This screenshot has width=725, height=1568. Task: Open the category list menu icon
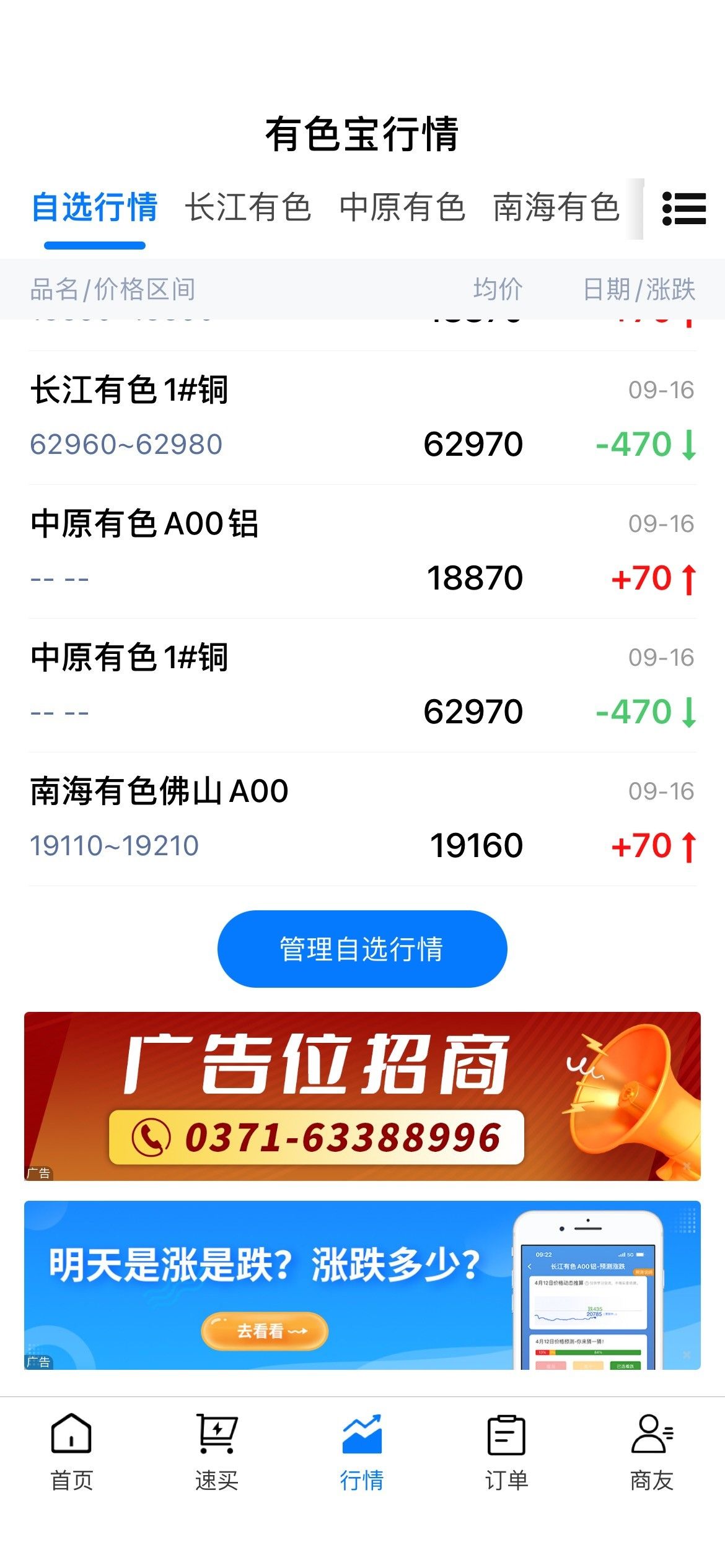pyautogui.click(x=684, y=208)
